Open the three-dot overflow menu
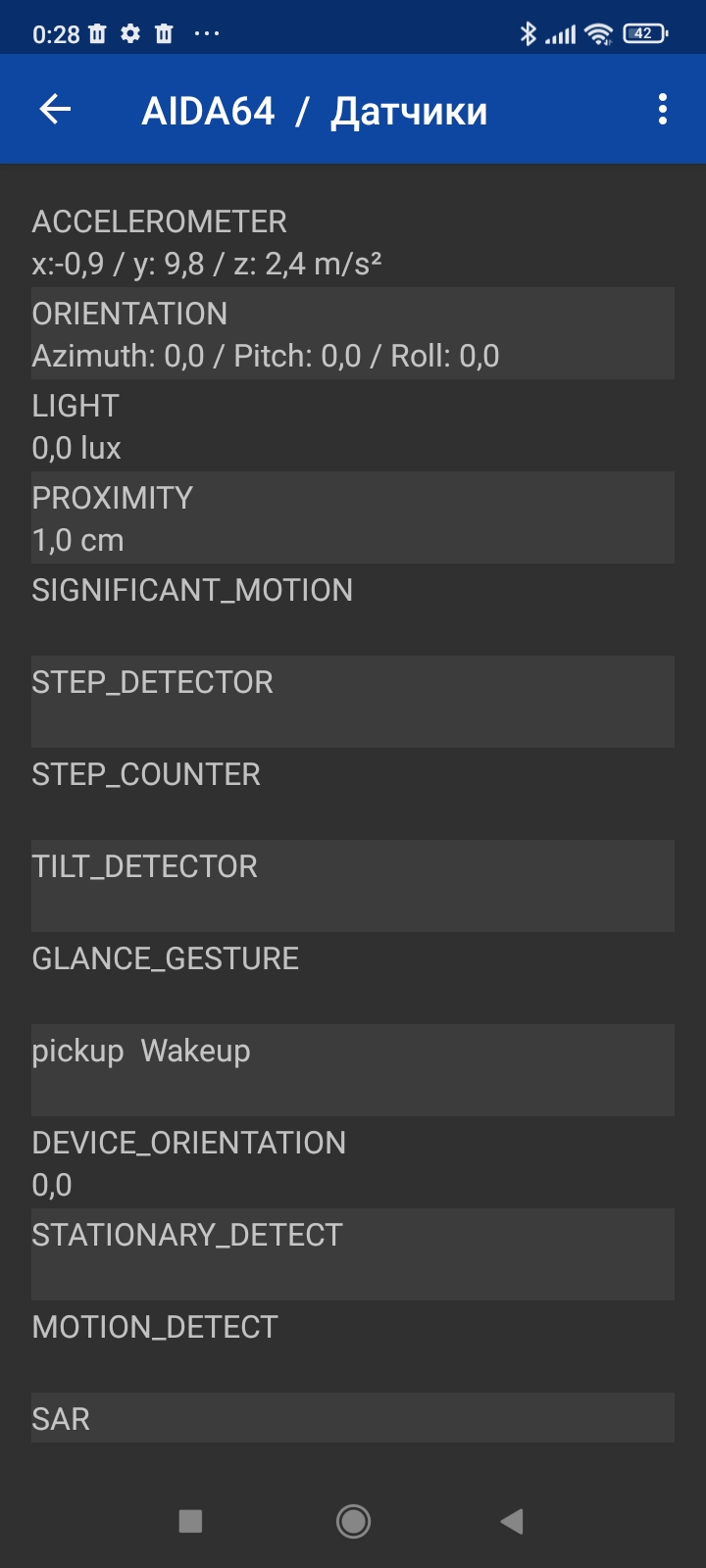The height and width of the screenshot is (1568, 706). tap(663, 110)
